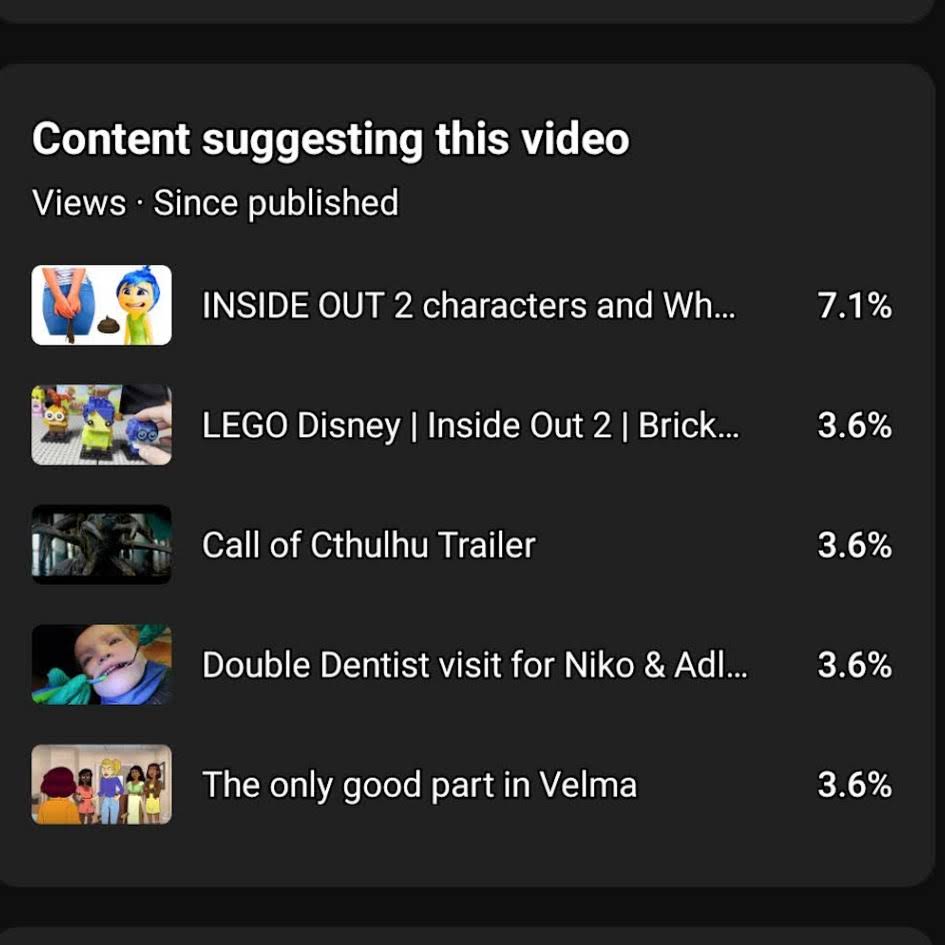Open the INSIDE OUT 2 characters video row
The width and height of the screenshot is (945, 945).
468,306
